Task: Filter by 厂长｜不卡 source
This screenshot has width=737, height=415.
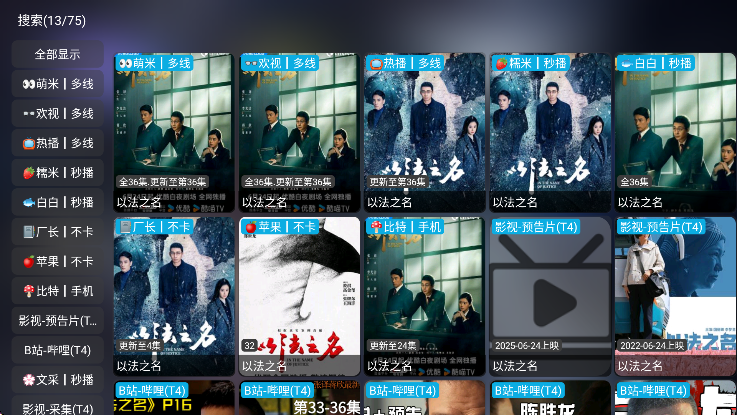Action: [57, 232]
